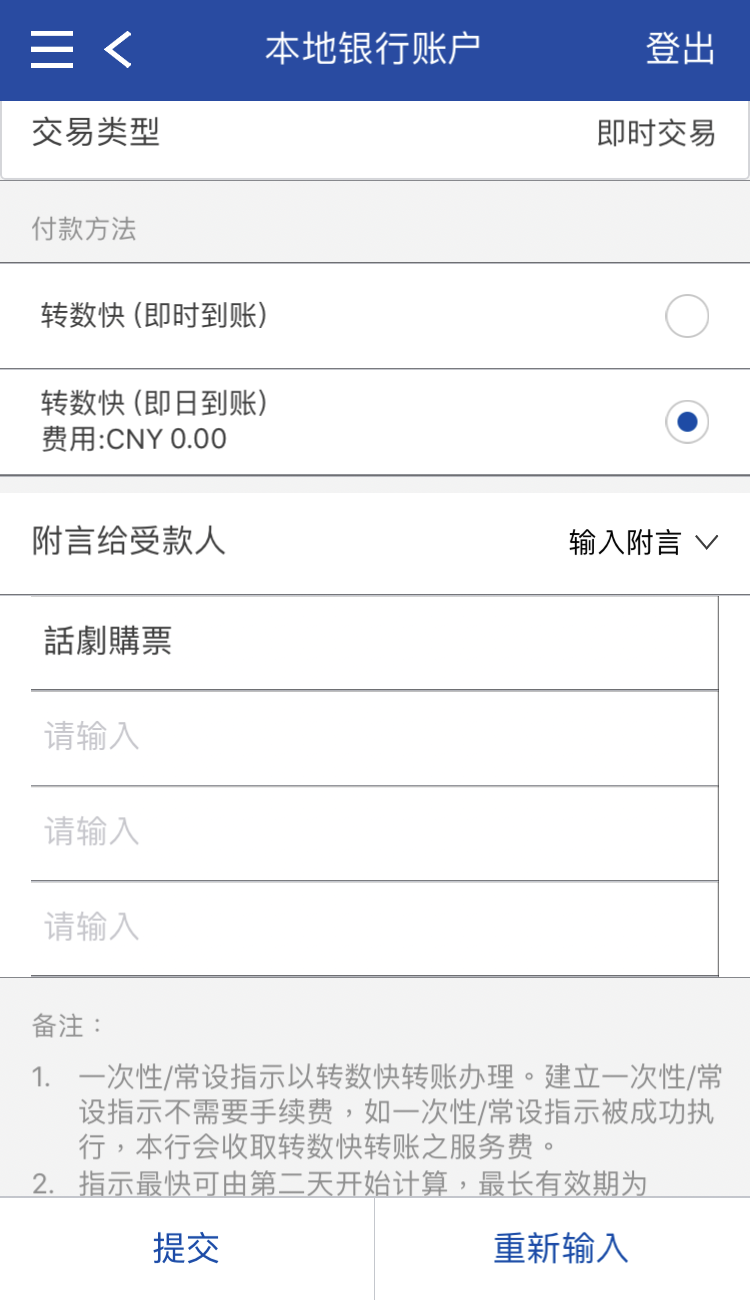Expand the 输入附言 dropdown
750x1300 pixels.
[x=644, y=543]
